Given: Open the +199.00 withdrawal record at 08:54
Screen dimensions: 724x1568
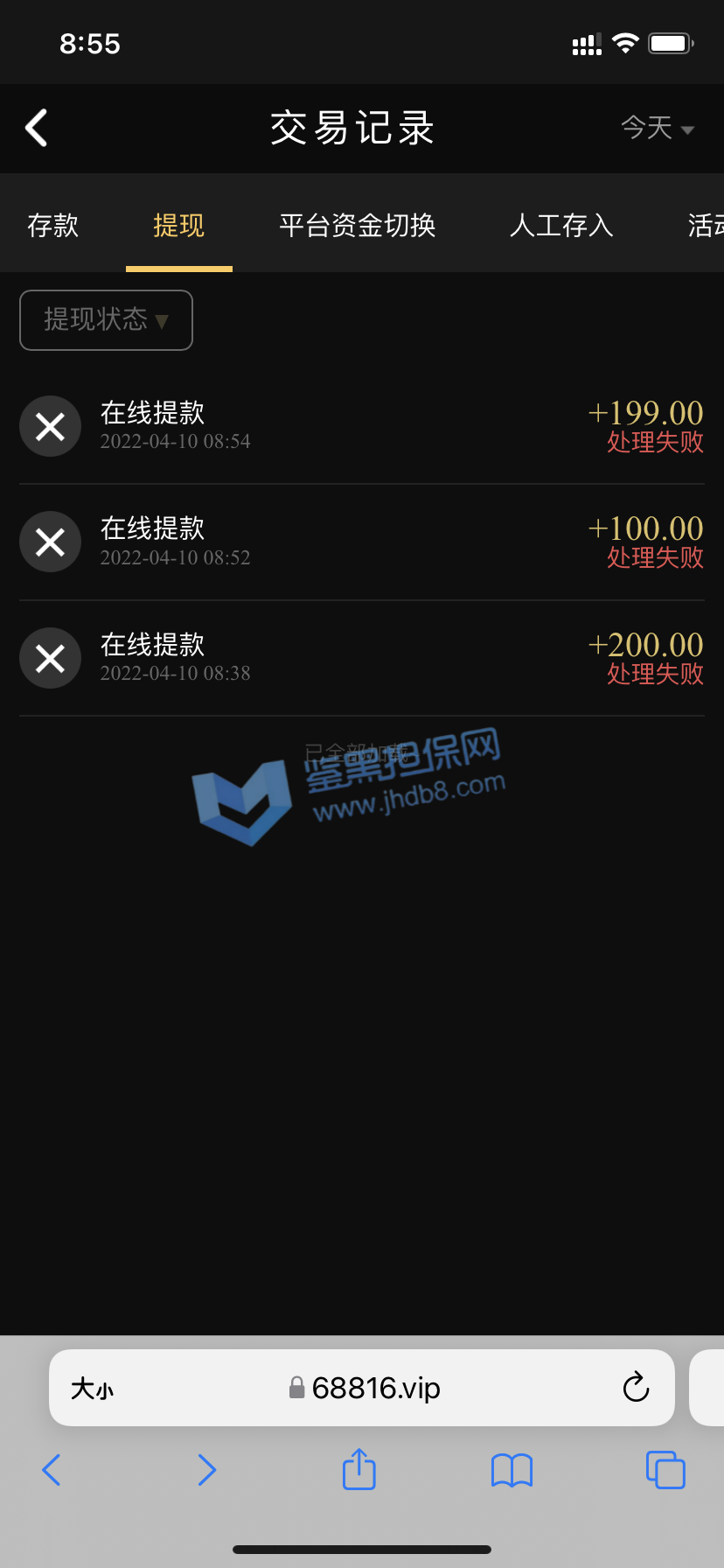Looking at the screenshot, I should [362, 426].
